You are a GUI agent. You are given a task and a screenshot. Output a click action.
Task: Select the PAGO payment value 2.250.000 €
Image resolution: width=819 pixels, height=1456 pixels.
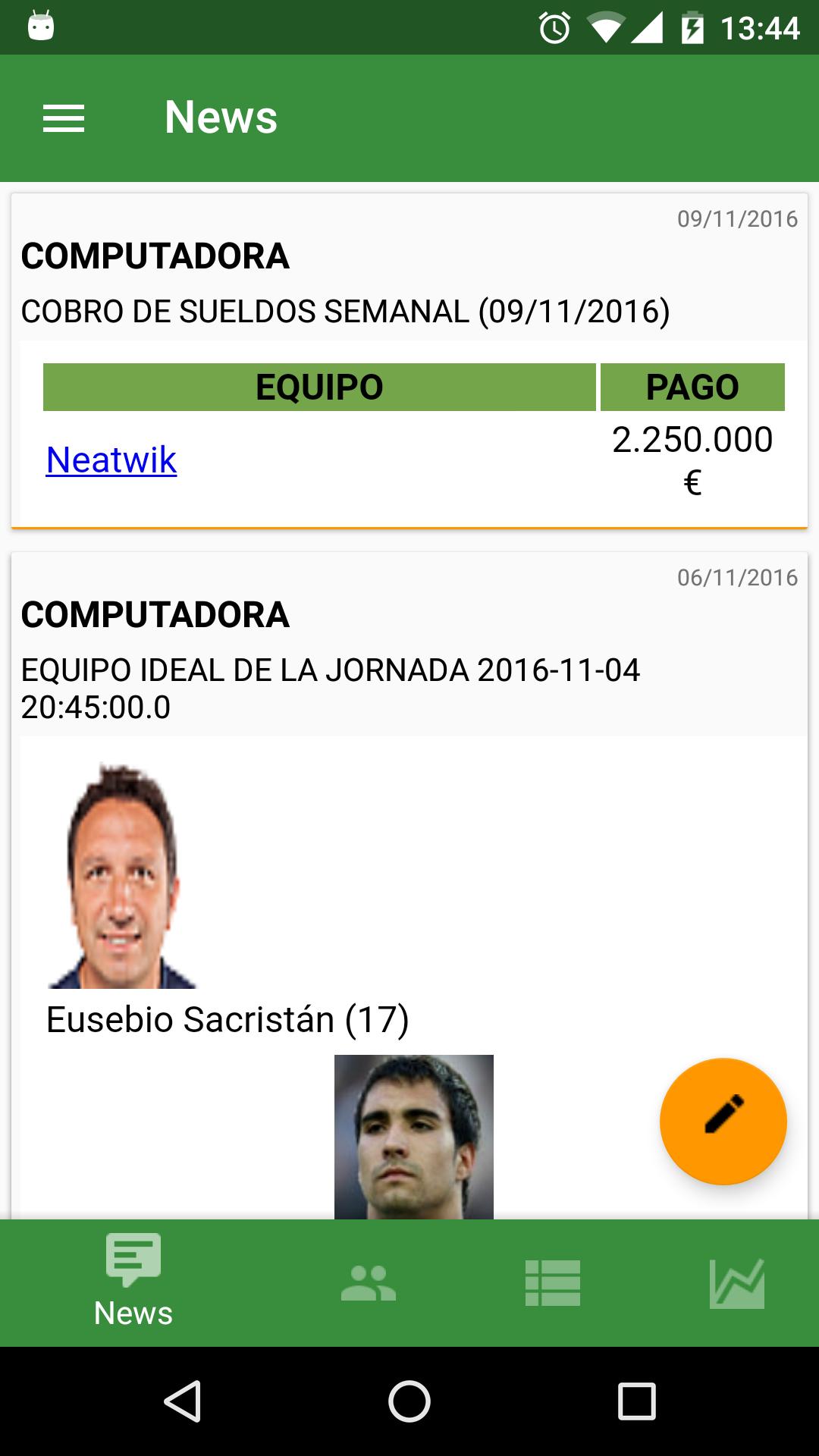[x=692, y=459]
